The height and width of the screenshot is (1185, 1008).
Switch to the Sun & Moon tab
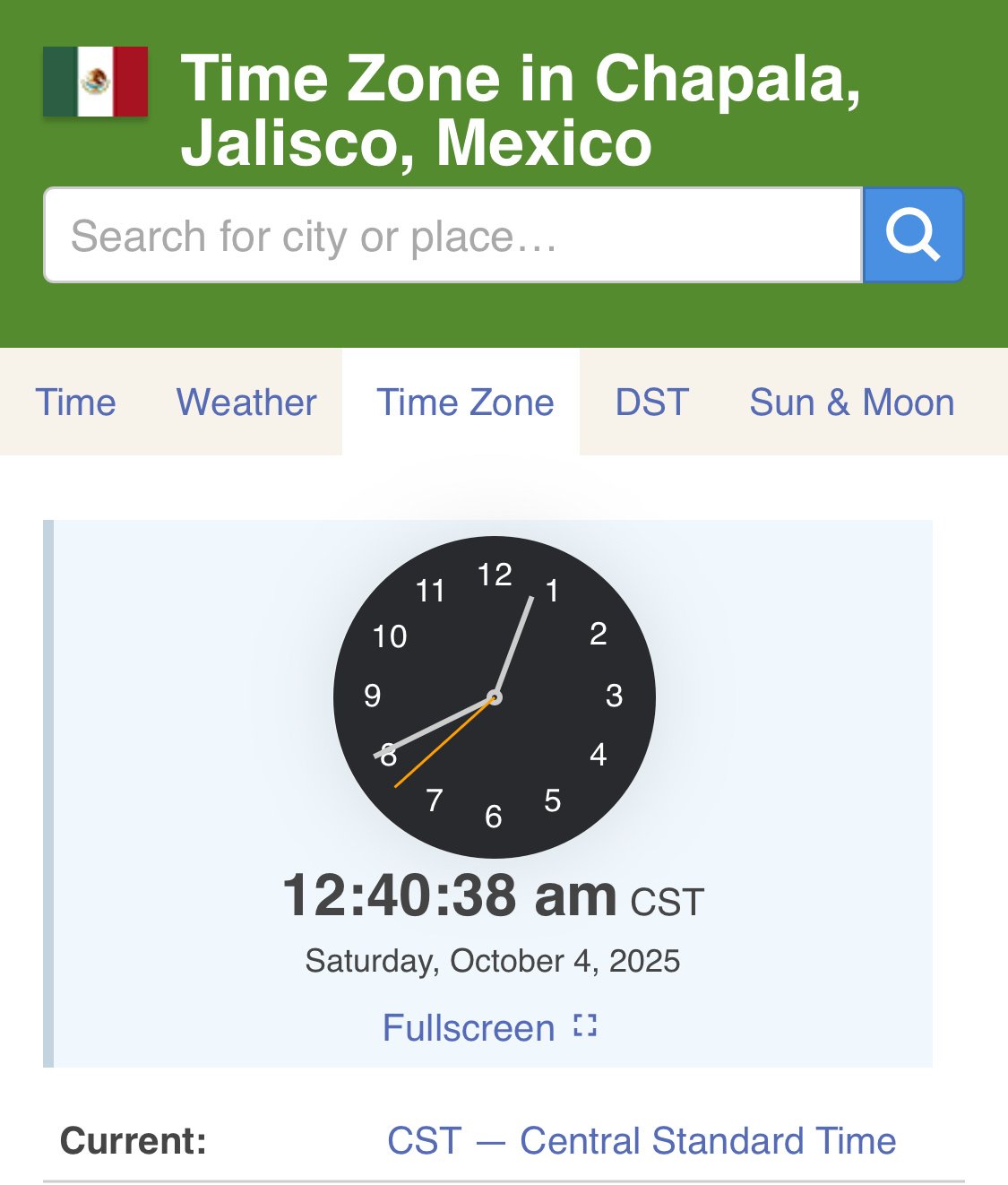(851, 402)
